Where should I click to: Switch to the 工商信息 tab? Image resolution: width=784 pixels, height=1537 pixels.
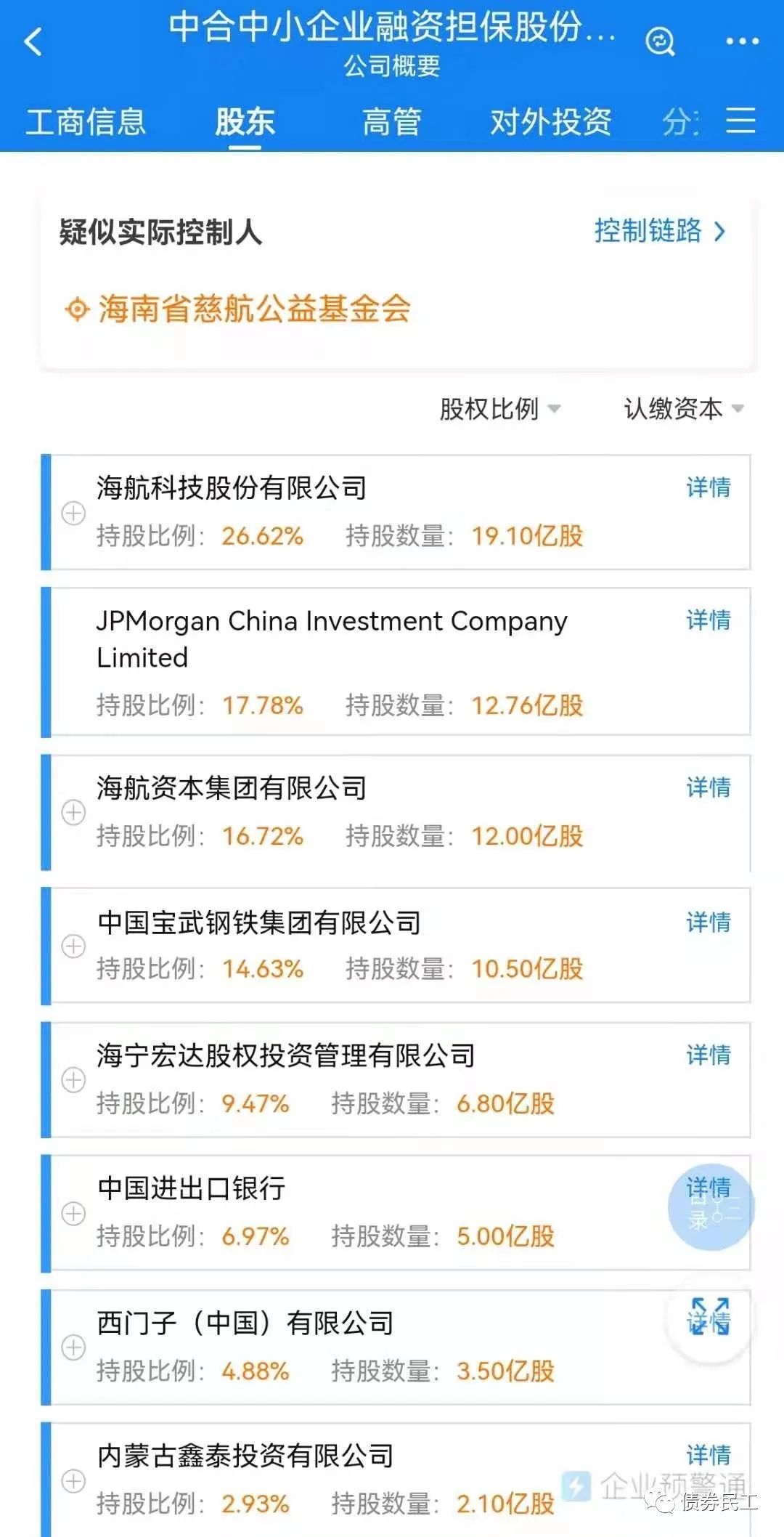86,121
